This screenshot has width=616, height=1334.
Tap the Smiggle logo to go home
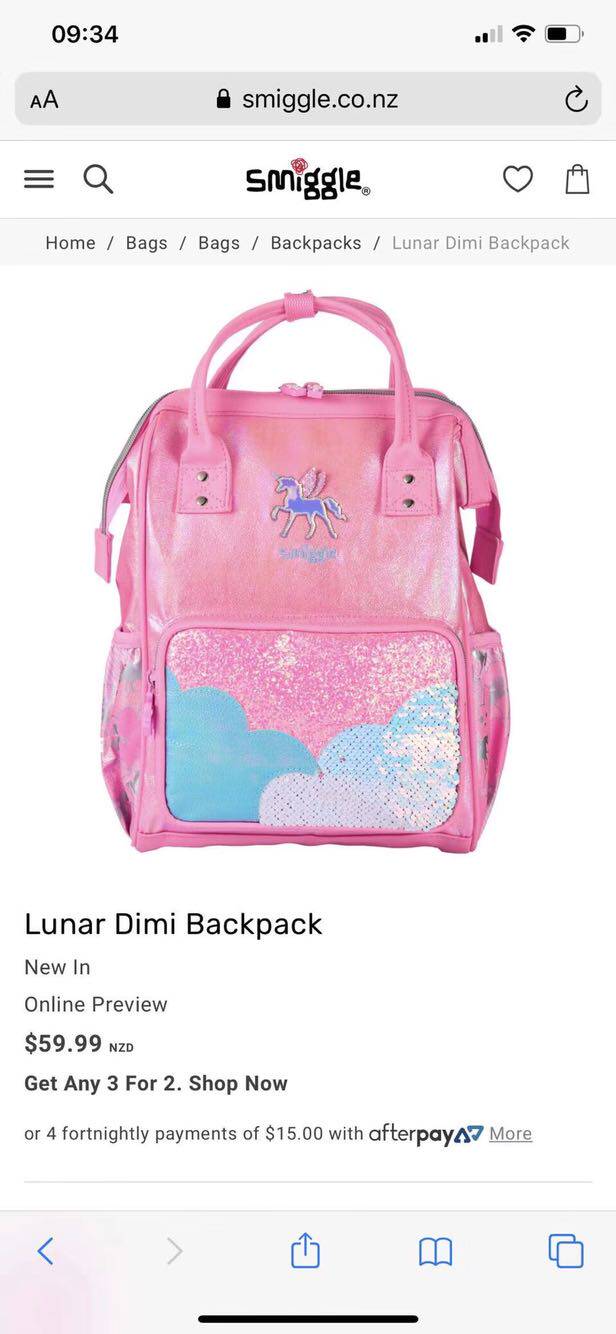pos(308,179)
